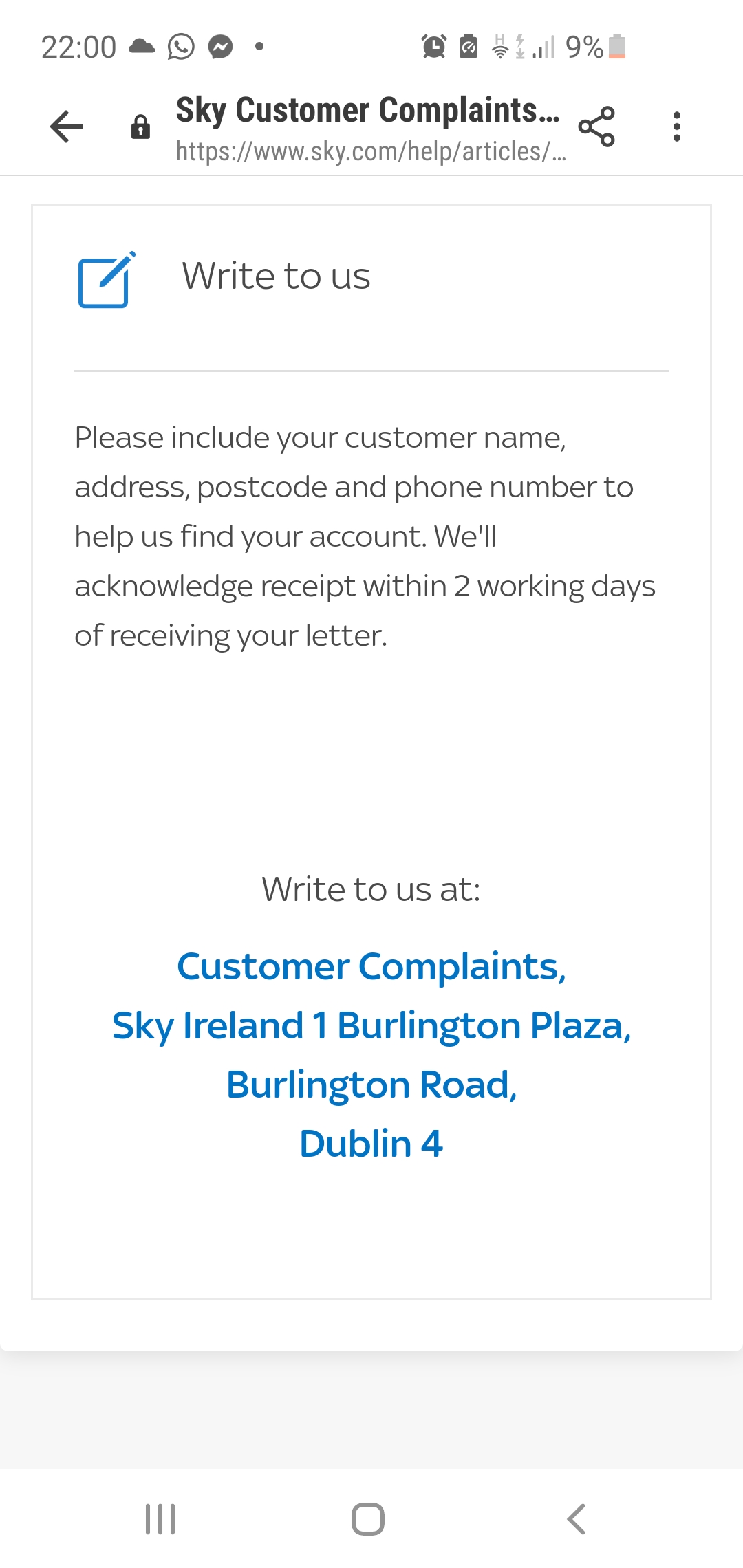Open recent apps from the navigation bar
The image size is (743, 1568).
coord(160,1520)
